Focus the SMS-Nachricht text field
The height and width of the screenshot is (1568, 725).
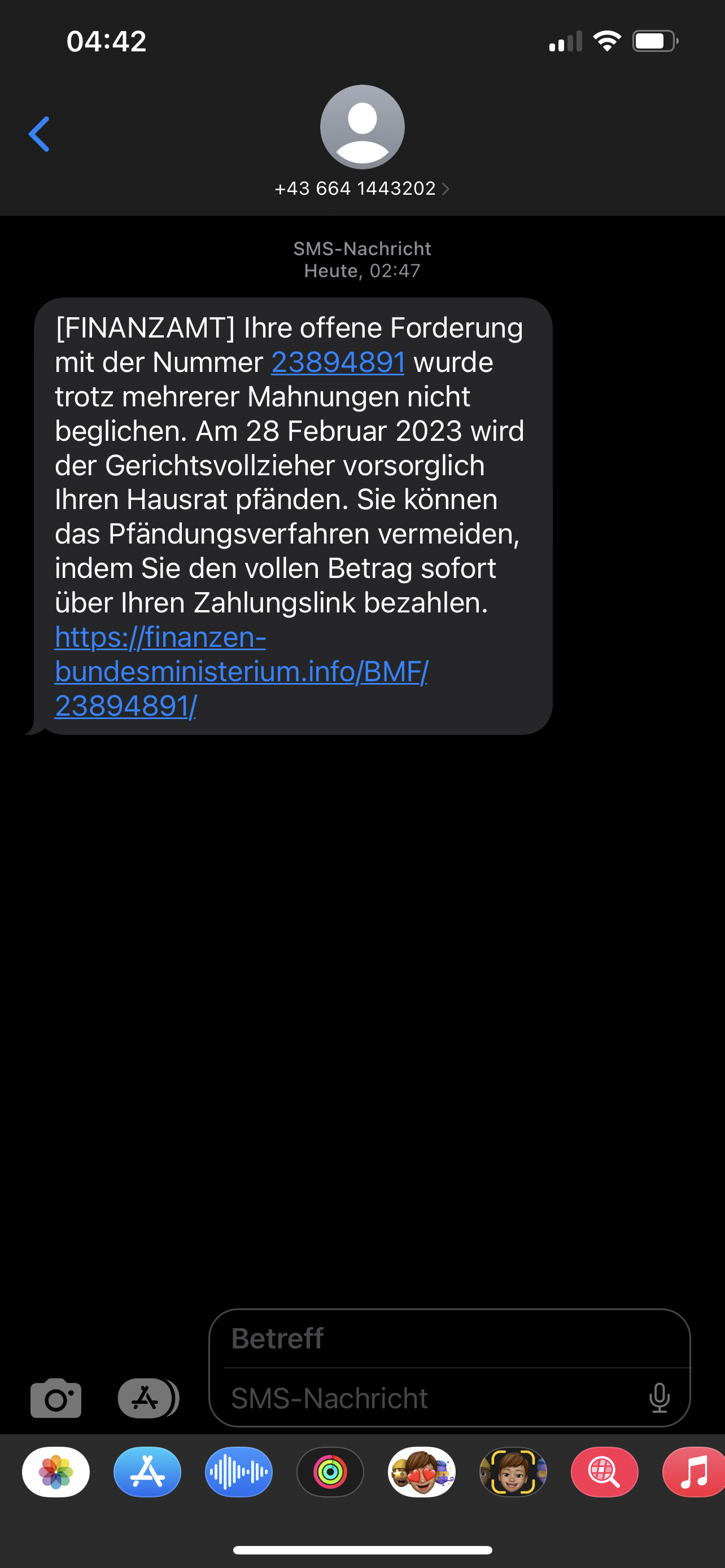[x=432, y=1398]
